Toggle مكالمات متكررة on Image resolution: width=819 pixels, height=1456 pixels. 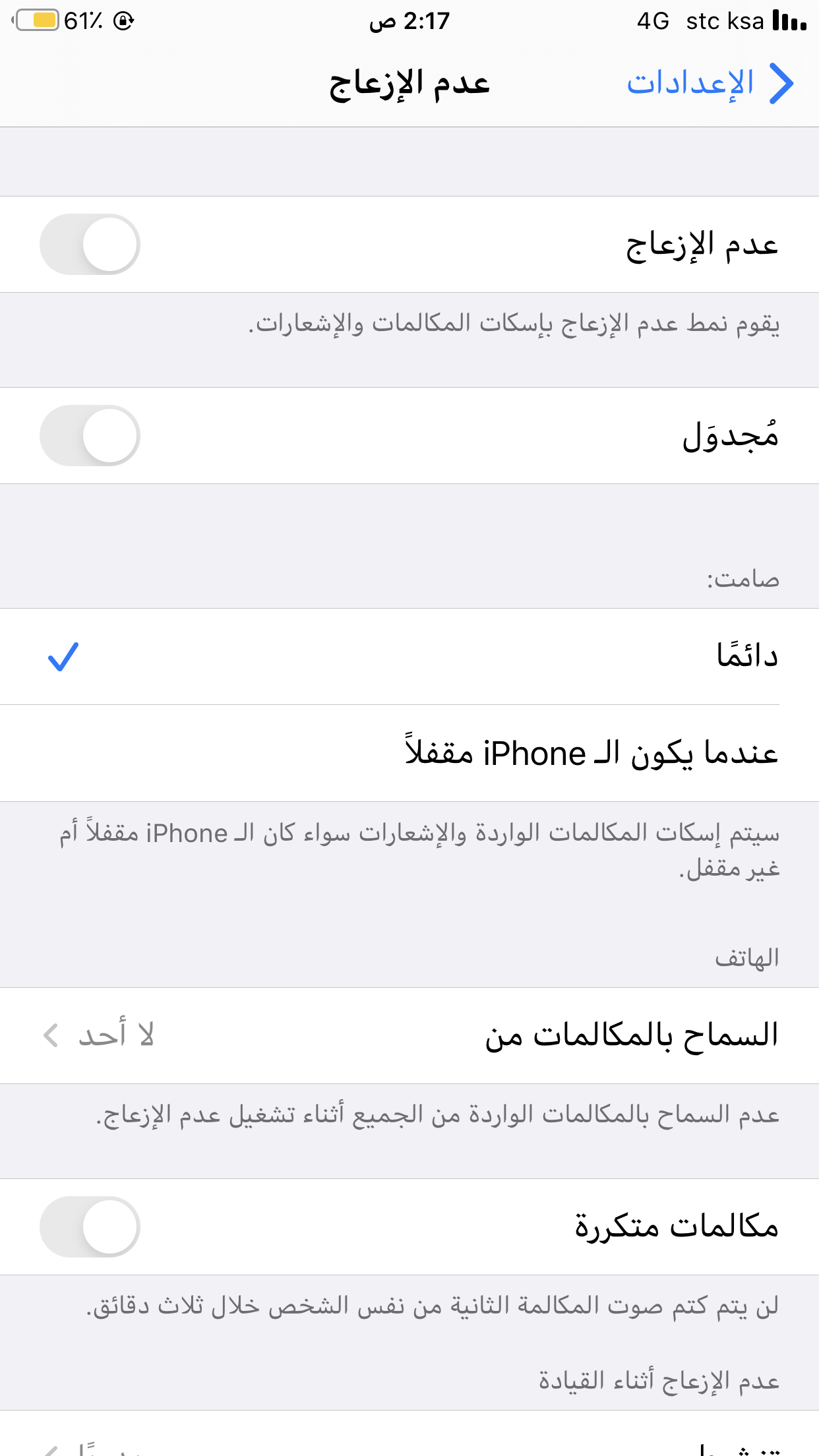pyautogui.click(x=90, y=1227)
